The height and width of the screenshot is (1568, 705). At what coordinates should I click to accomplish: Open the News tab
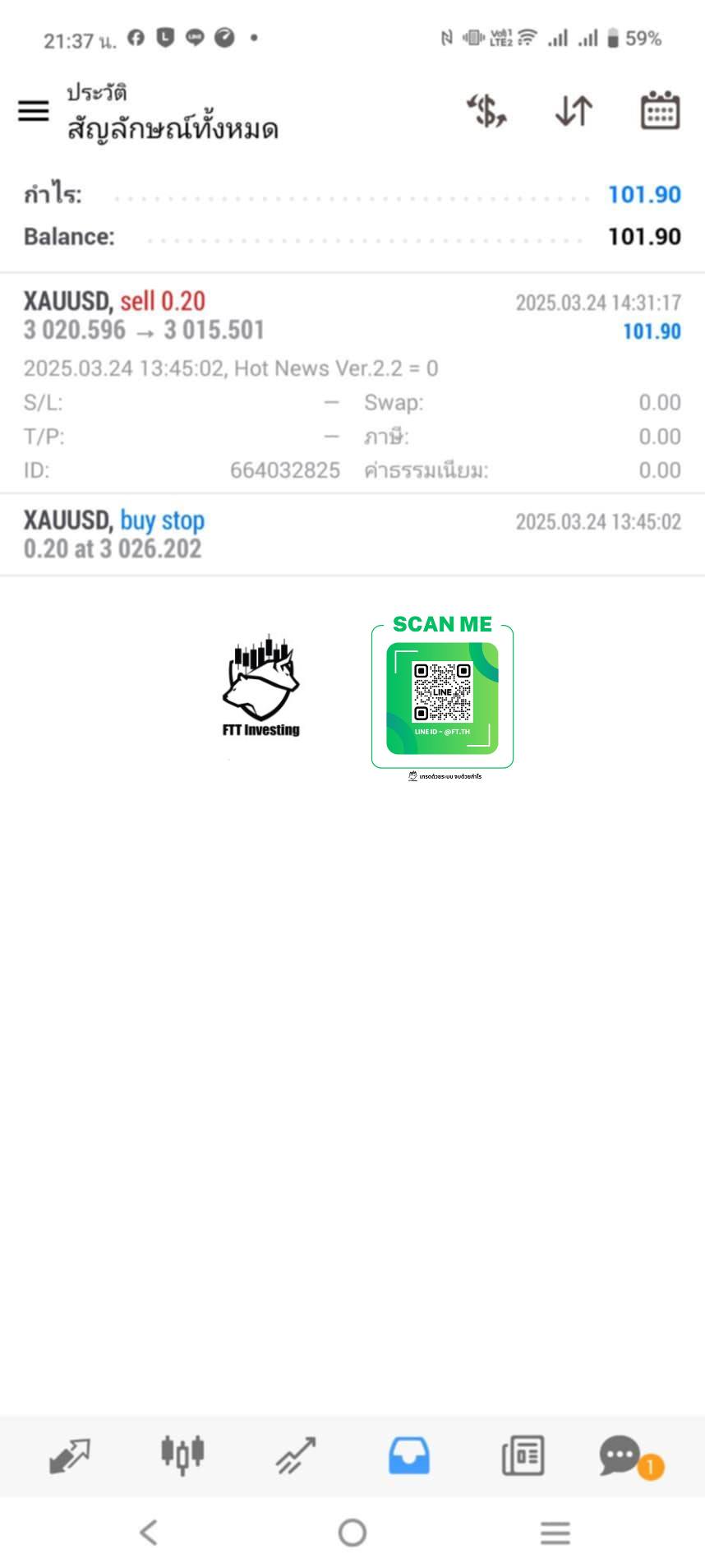(x=523, y=1455)
